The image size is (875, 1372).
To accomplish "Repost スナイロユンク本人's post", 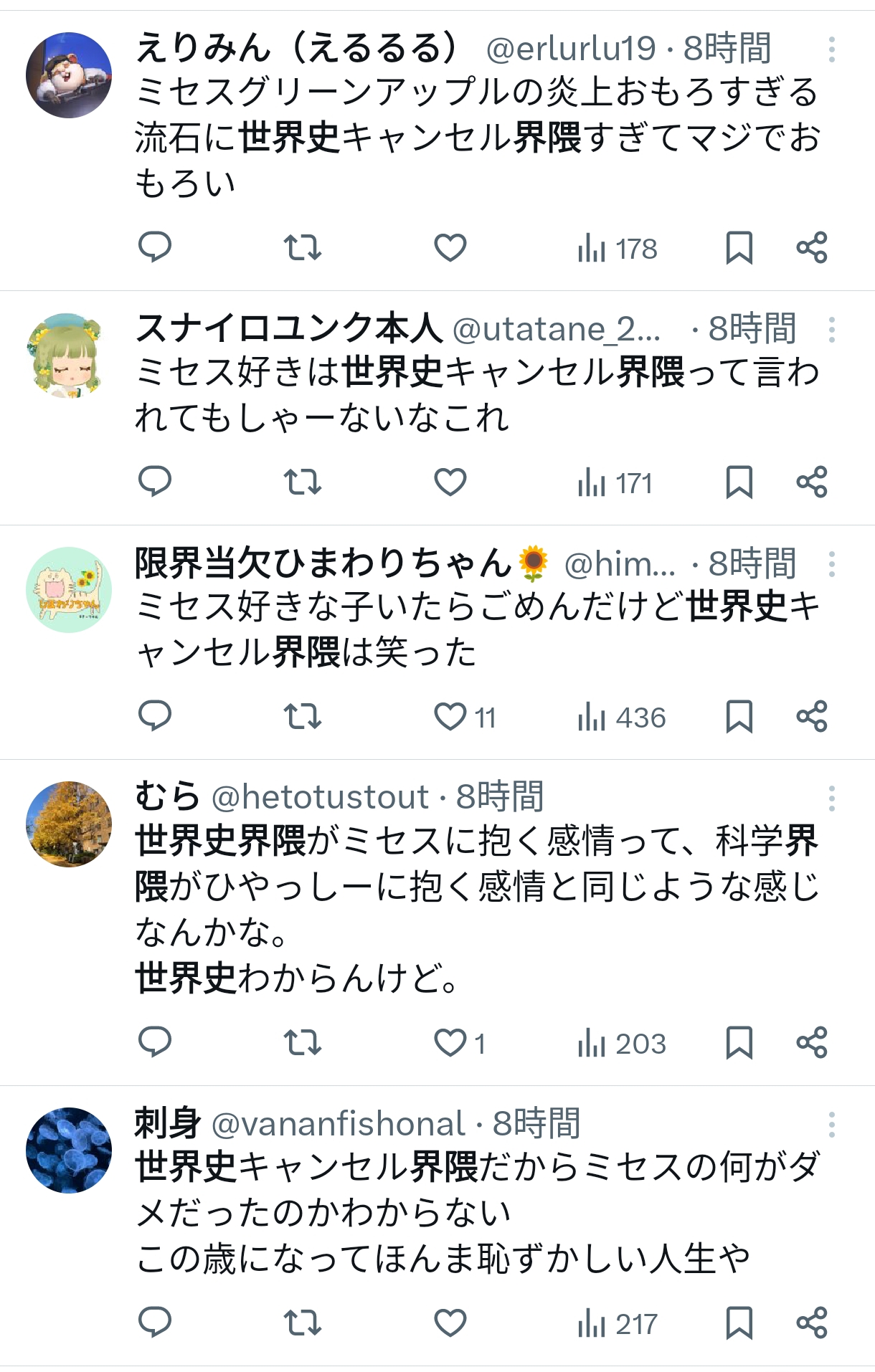I will (x=302, y=482).
